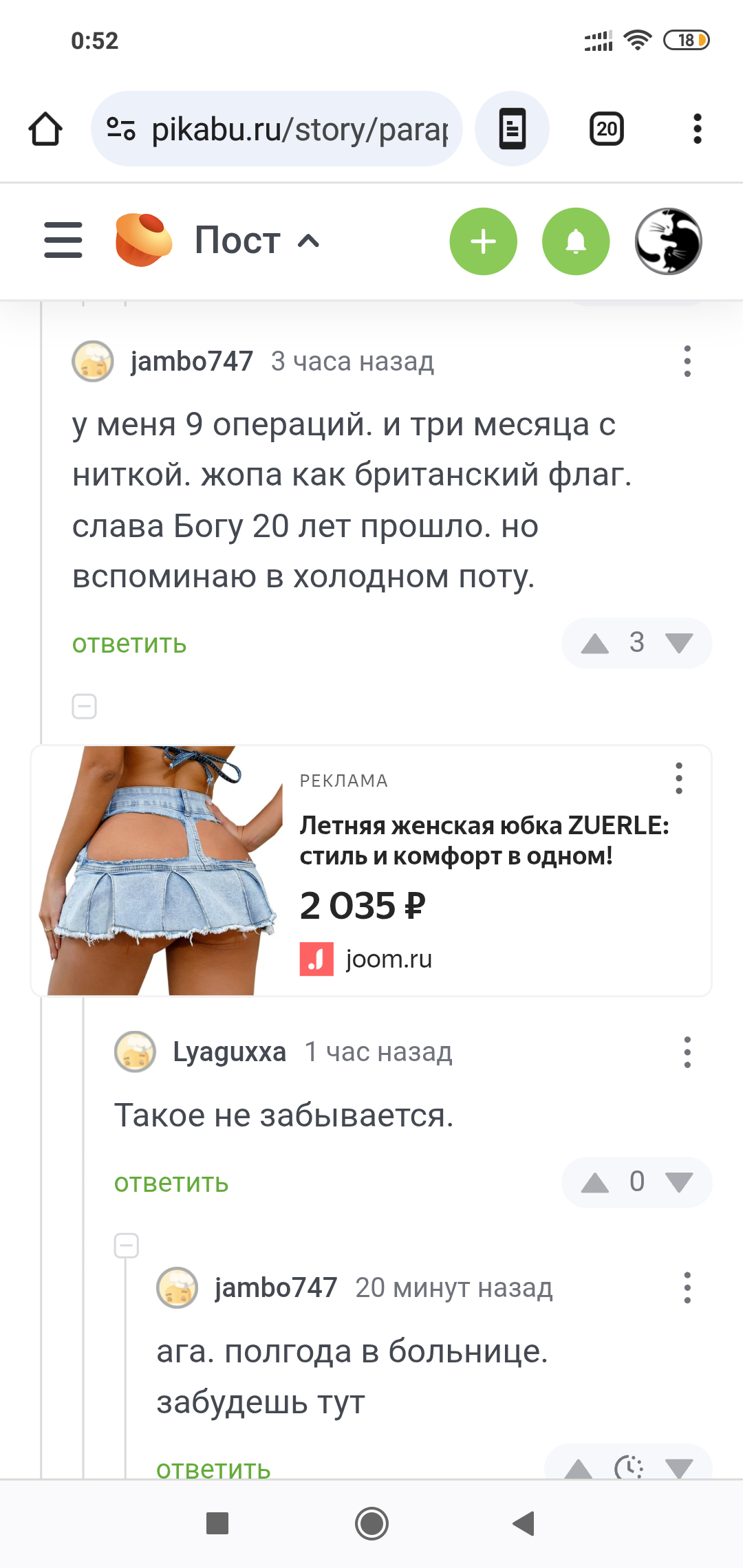Open the browser tab switcher with 20 tabs

606,129
